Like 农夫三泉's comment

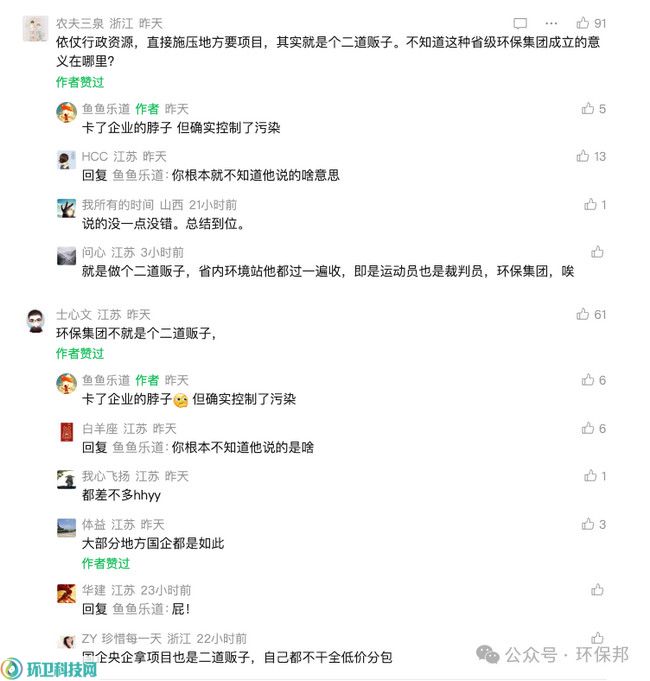pos(582,23)
